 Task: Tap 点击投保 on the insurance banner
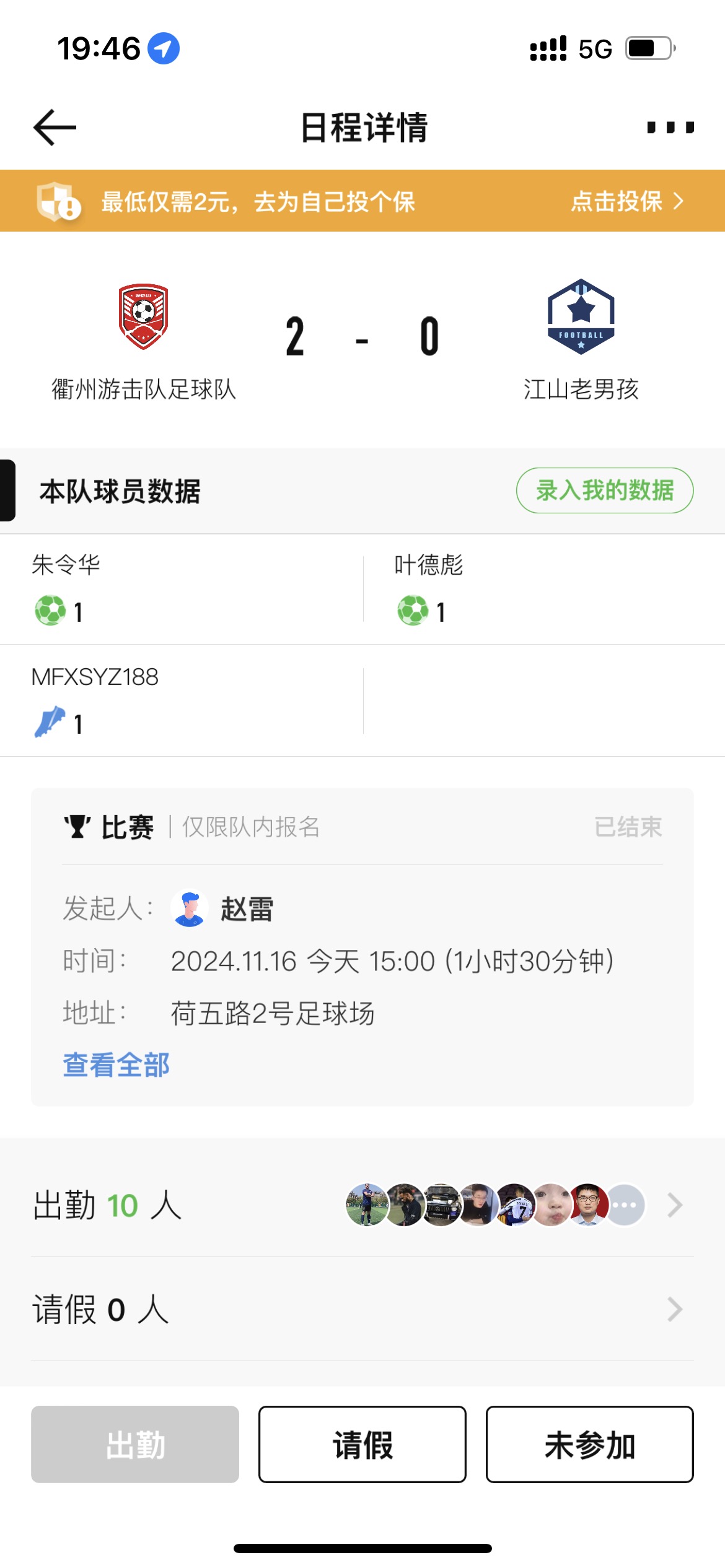point(627,201)
